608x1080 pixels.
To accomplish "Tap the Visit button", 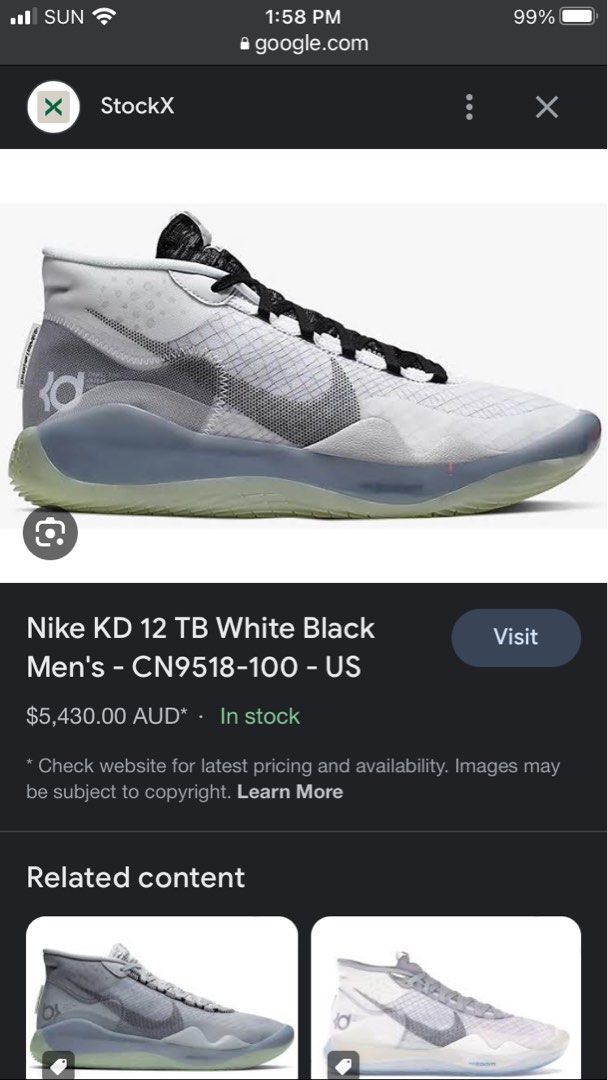I will tap(516, 637).
